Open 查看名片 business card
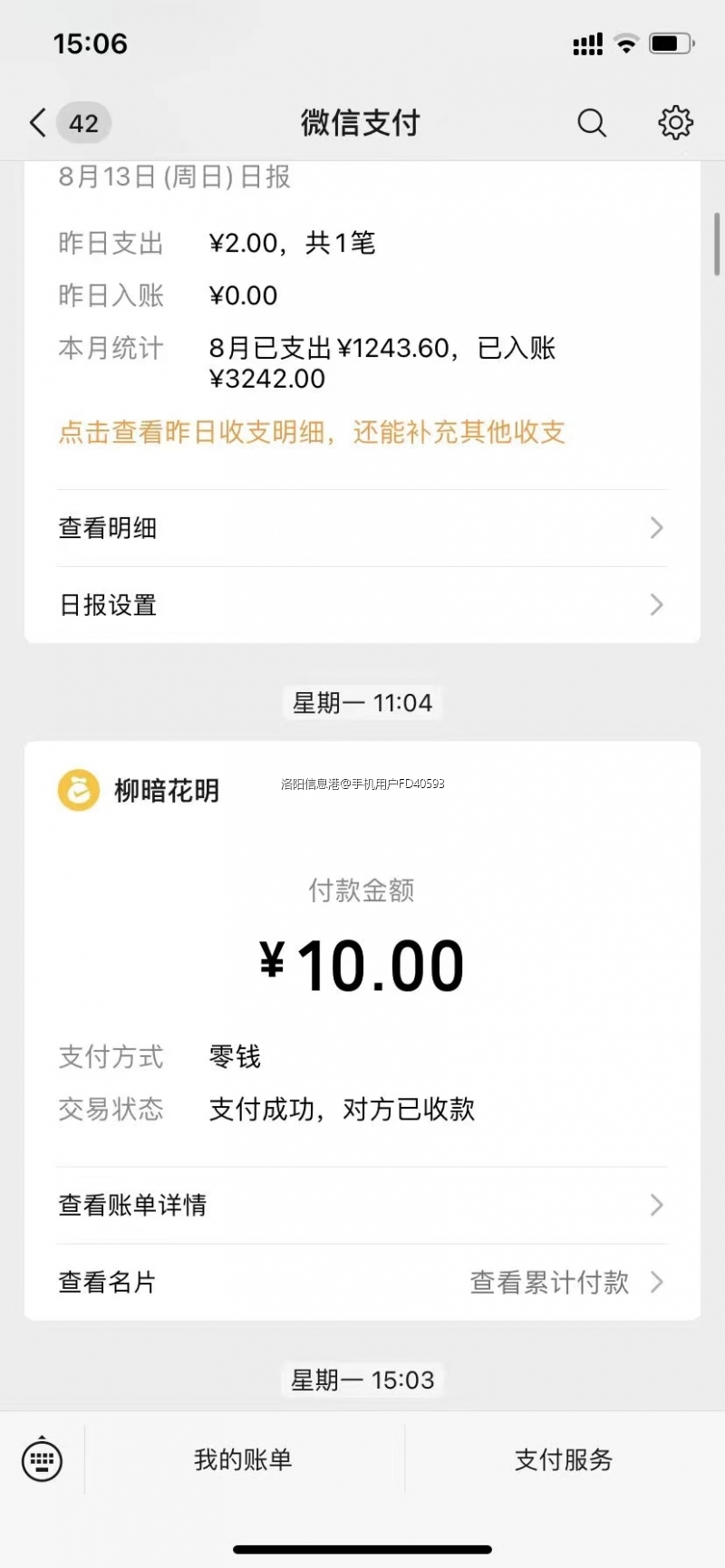 [x=106, y=1282]
